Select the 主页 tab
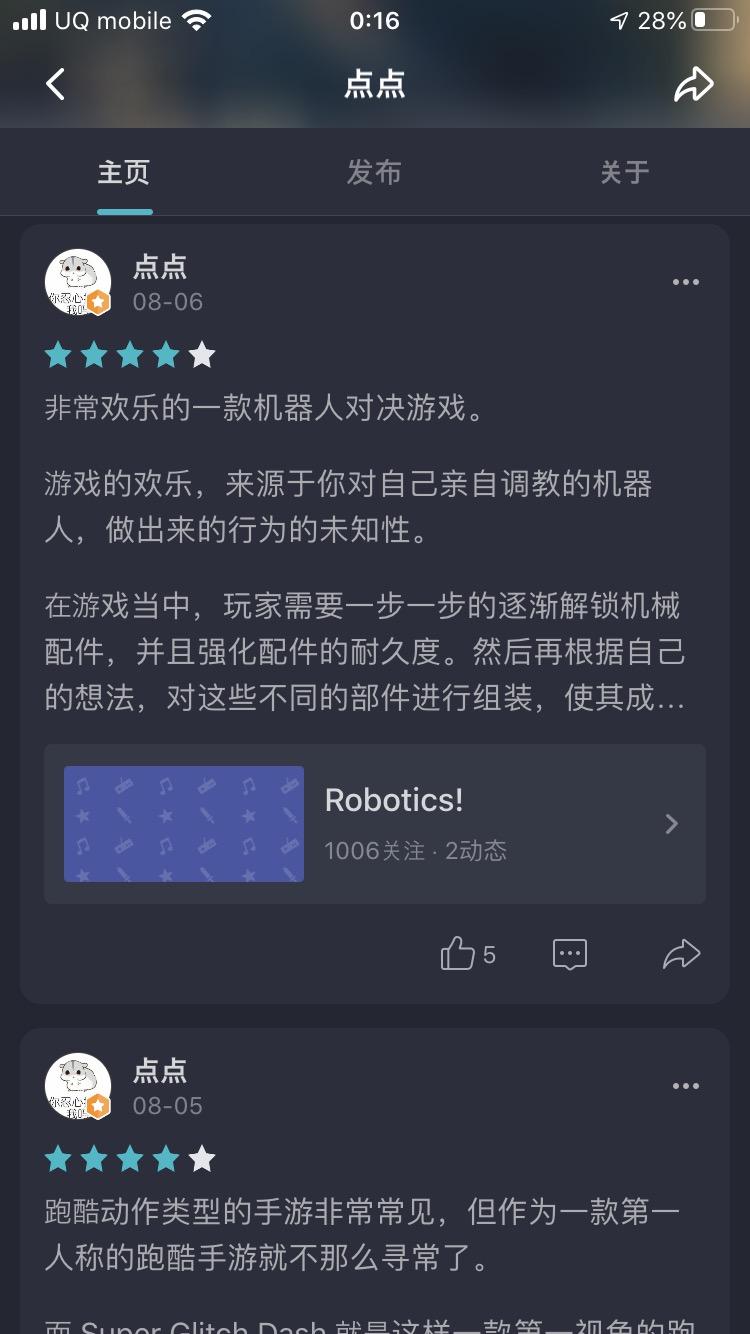Screen dimensions: 750x1334 124,172
